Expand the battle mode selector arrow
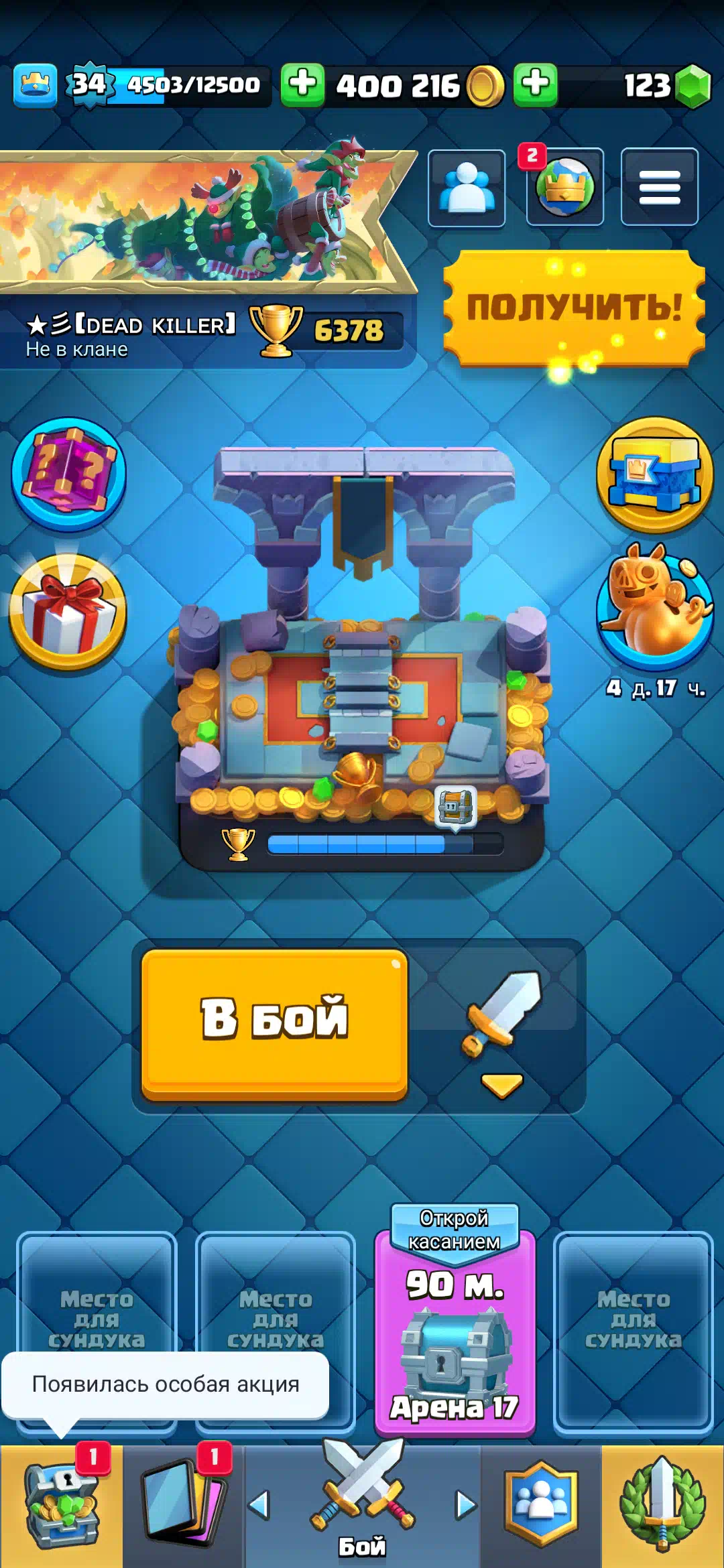This screenshot has width=724, height=1568. 502,1086
